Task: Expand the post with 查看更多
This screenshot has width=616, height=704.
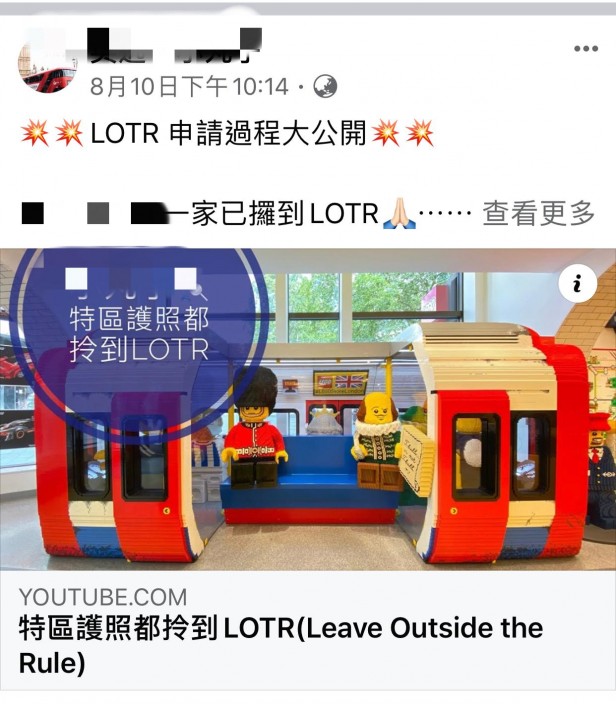Action: coord(539,214)
